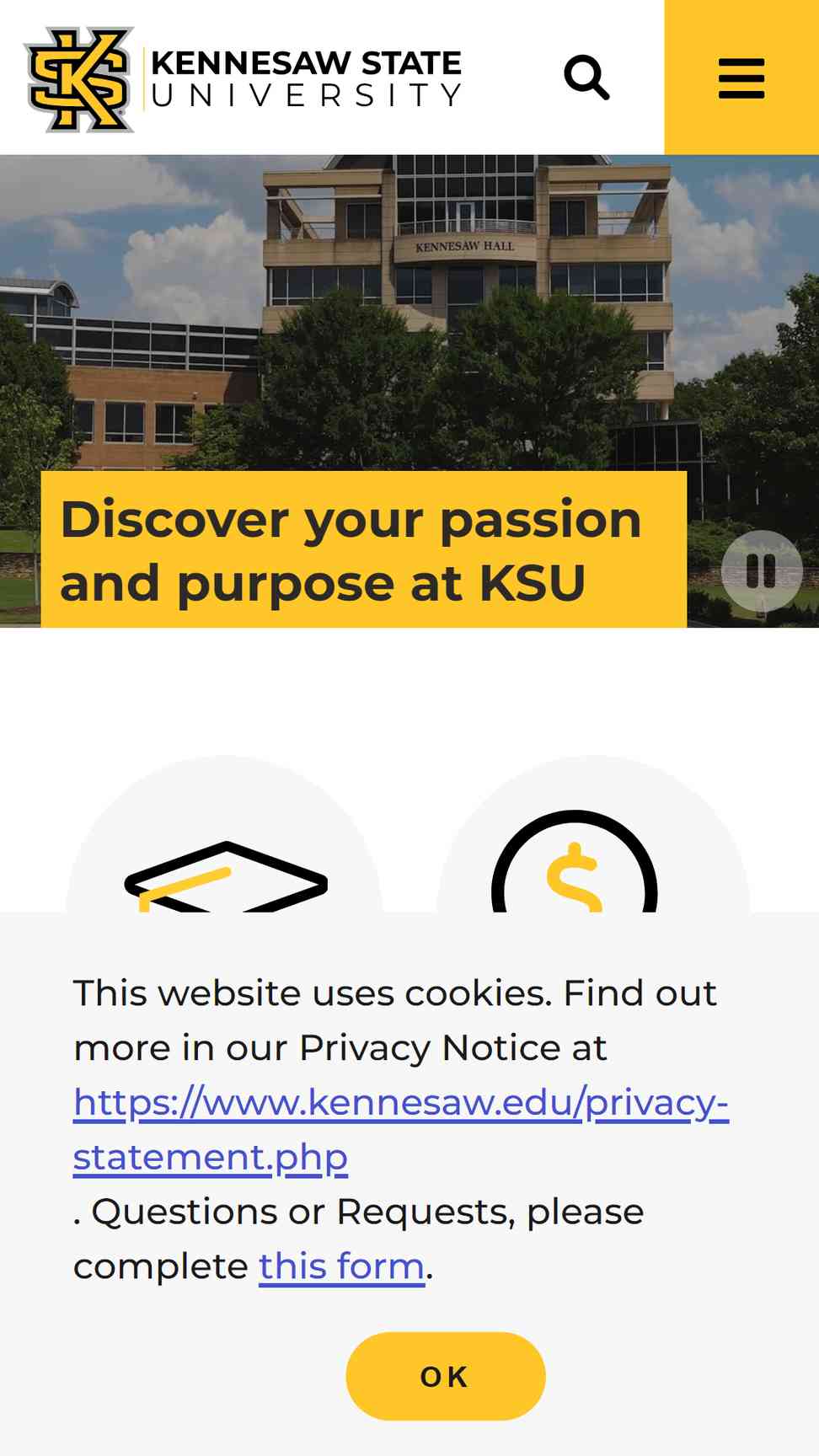The height and width of the screenshot is (1456, 819).
Task: Go to Kennesaw State University homepage logo
Action: (243, 79)
